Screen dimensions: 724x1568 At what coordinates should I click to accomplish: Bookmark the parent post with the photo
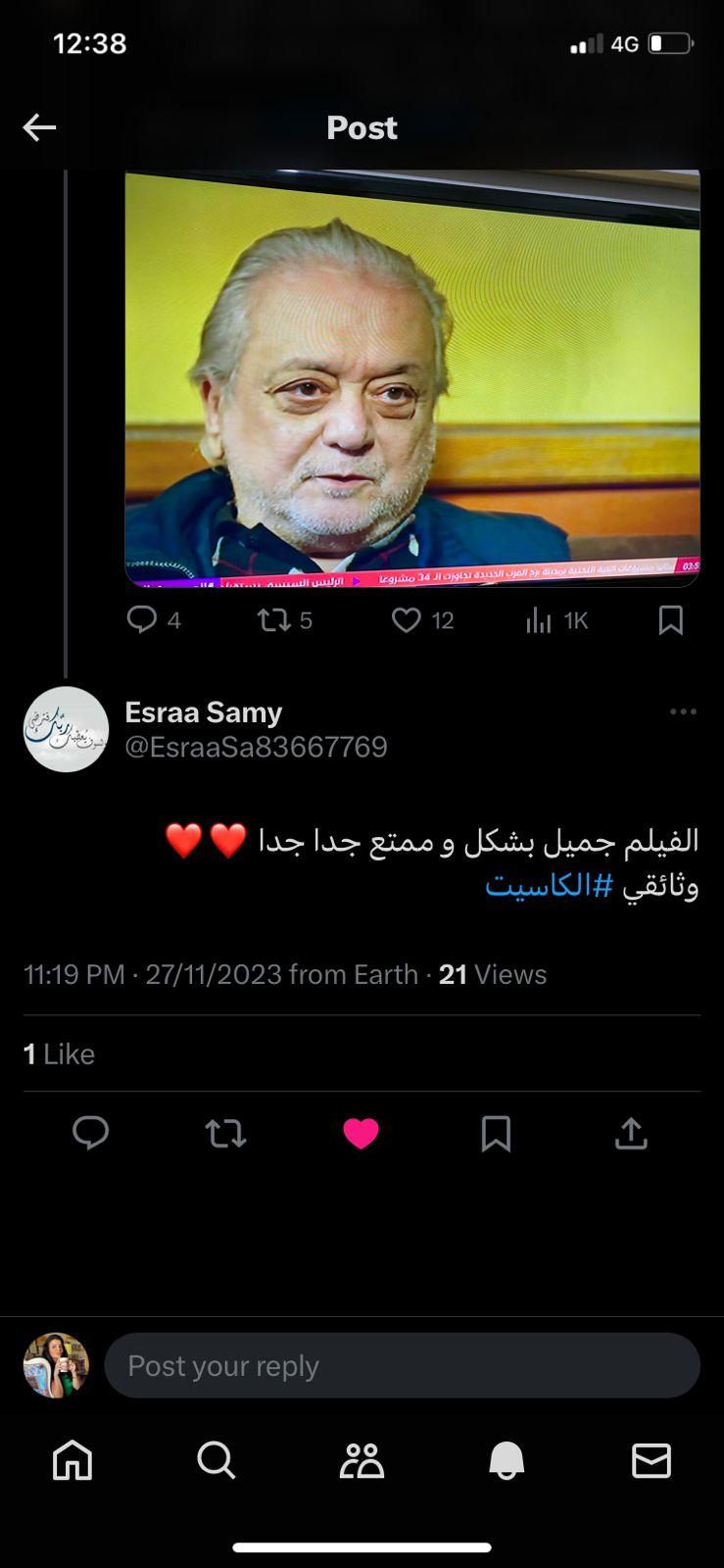pos(671,619)
